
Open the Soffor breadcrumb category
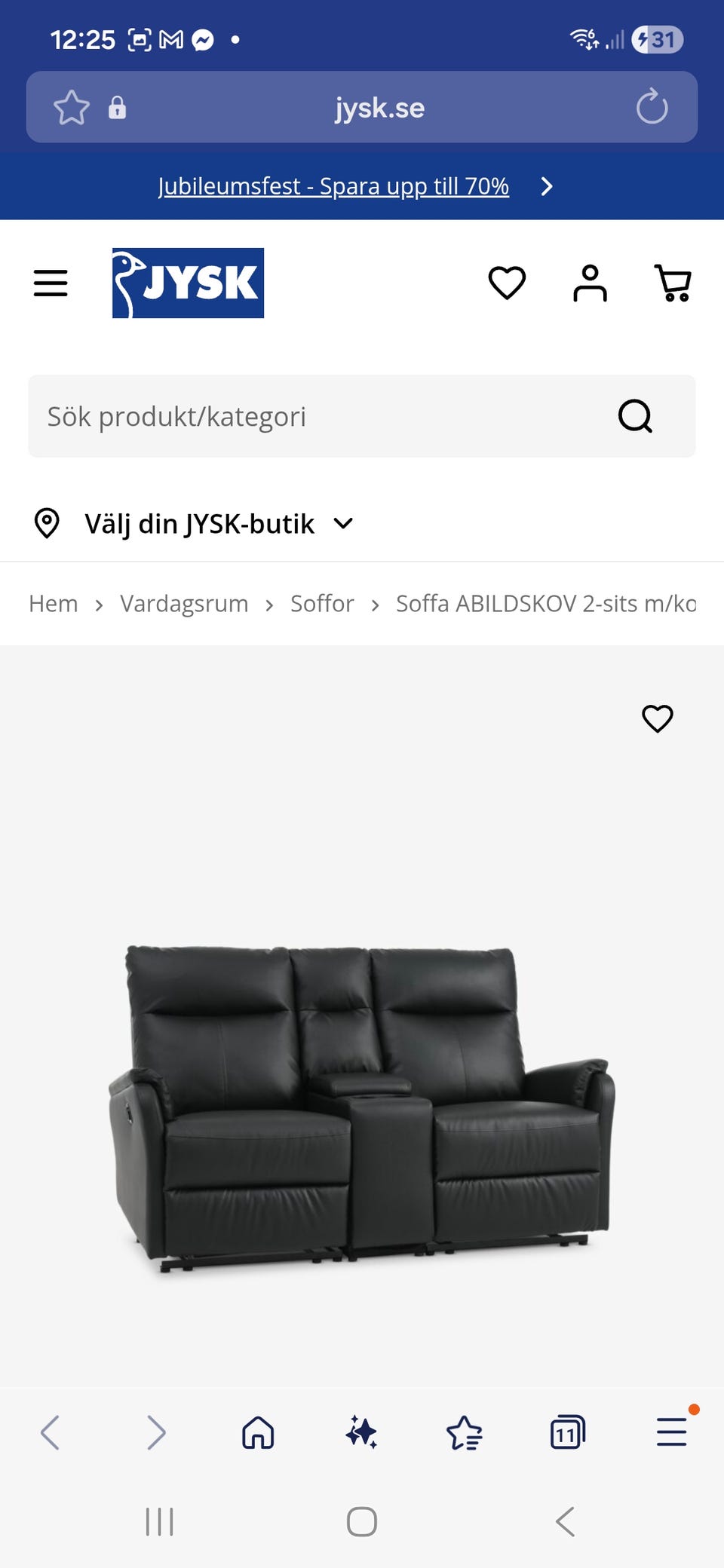[322, 604]
